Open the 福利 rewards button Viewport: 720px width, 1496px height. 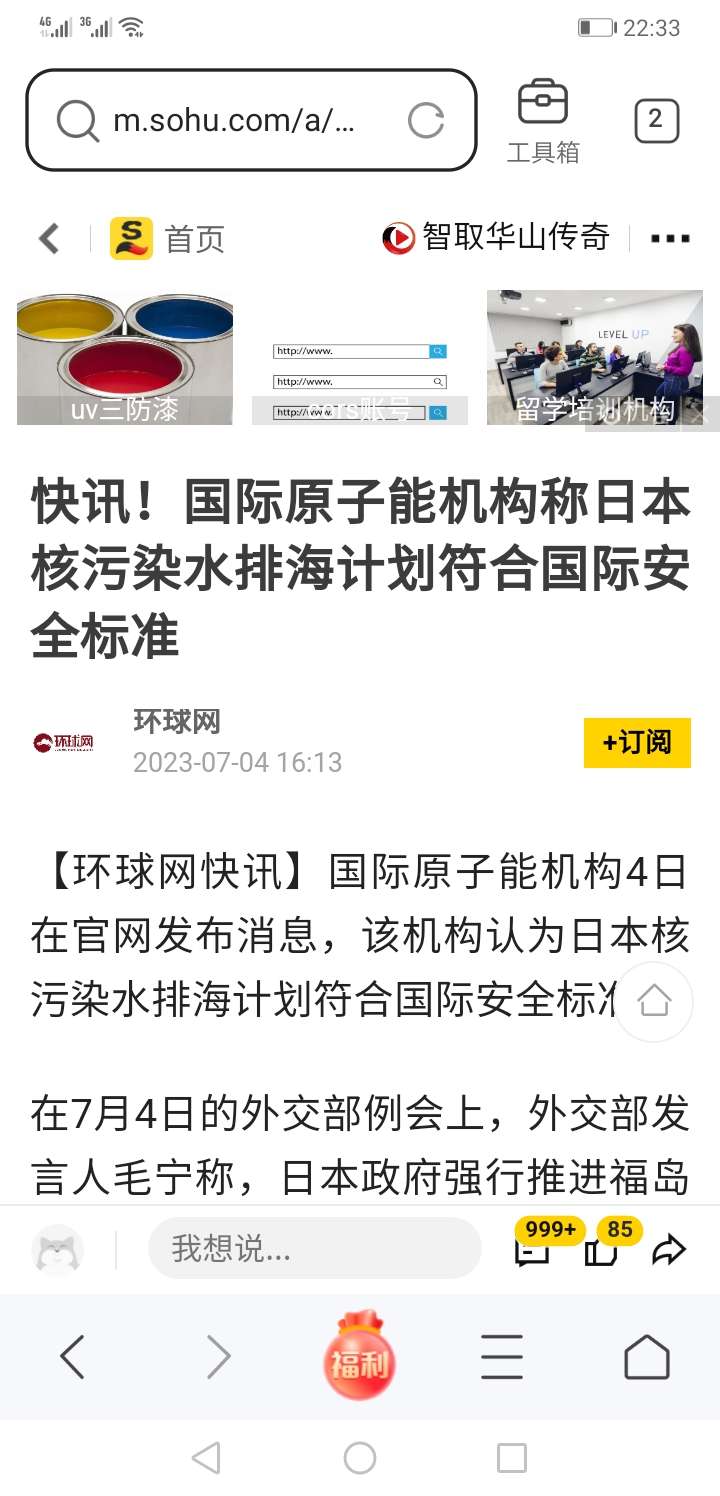(359, 1358)
